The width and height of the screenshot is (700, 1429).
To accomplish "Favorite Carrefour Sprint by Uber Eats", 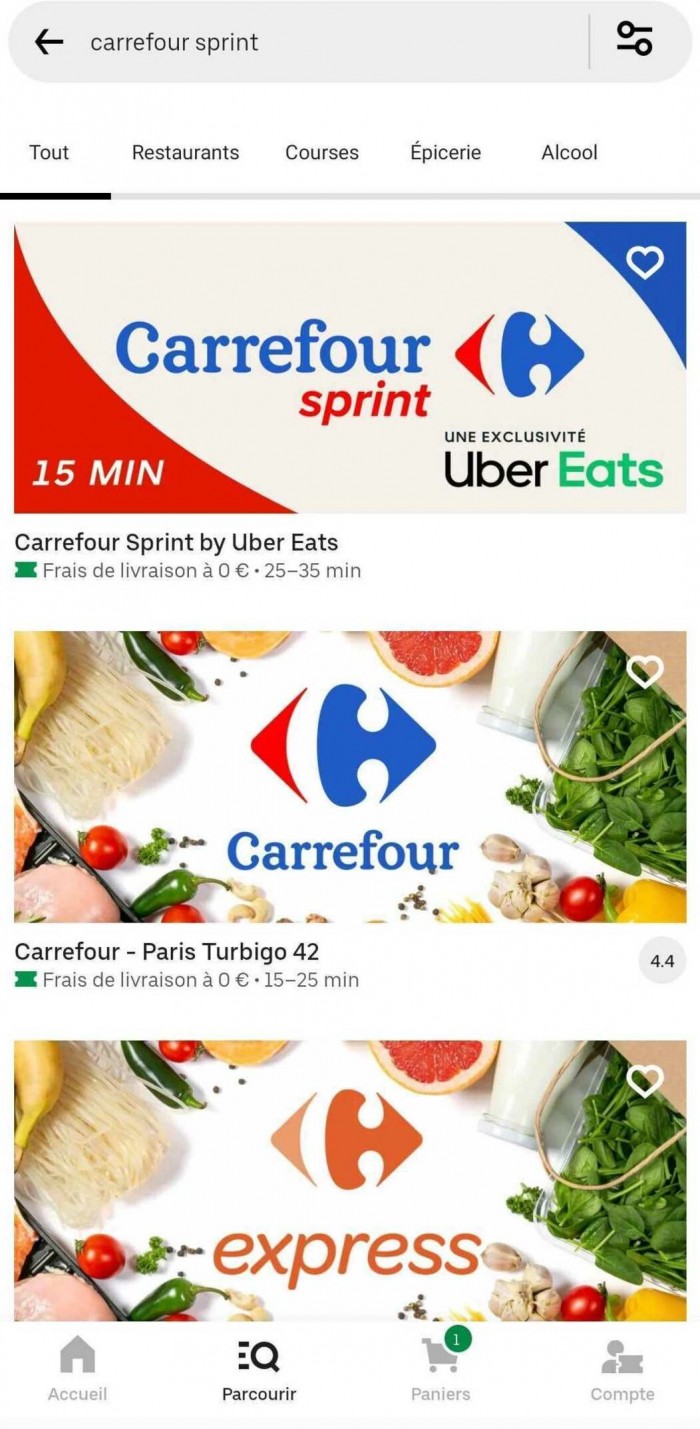I will 644,262.
